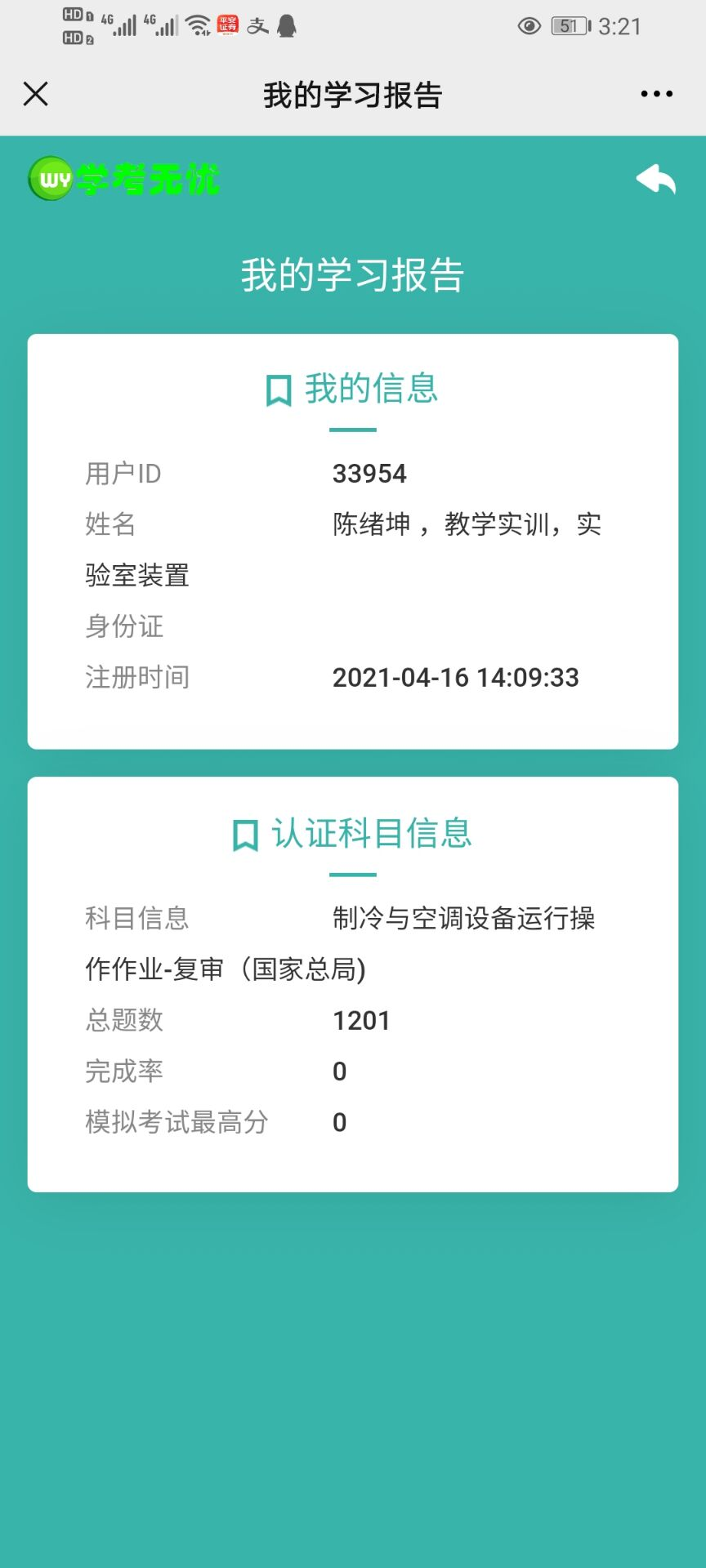Select the subject name 制冷与空调设备运行操作作业-复审
This screenshot has width=706, height=1568.
(x=464, y=918)
